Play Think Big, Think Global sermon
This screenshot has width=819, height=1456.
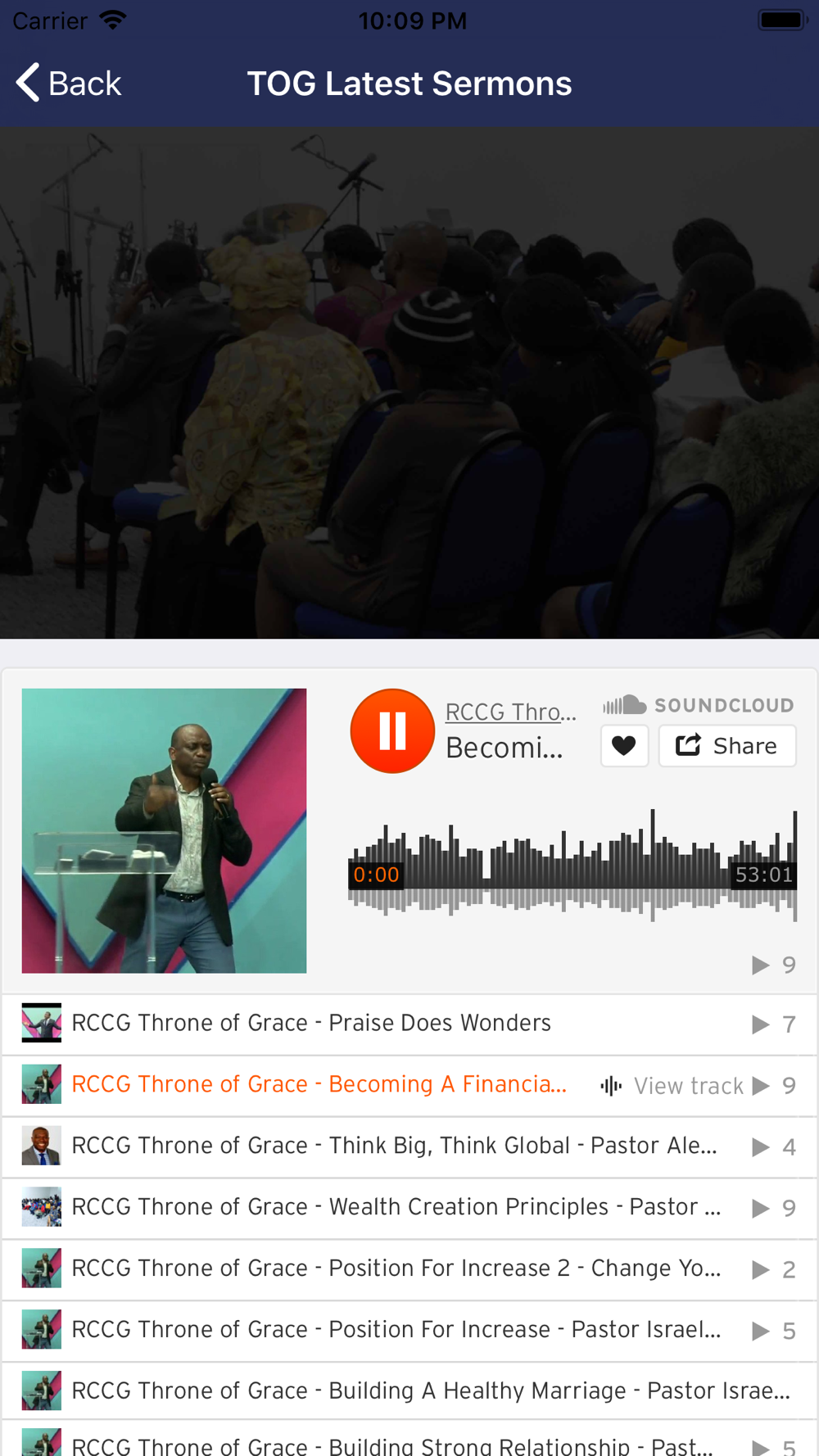point(393,1146)
